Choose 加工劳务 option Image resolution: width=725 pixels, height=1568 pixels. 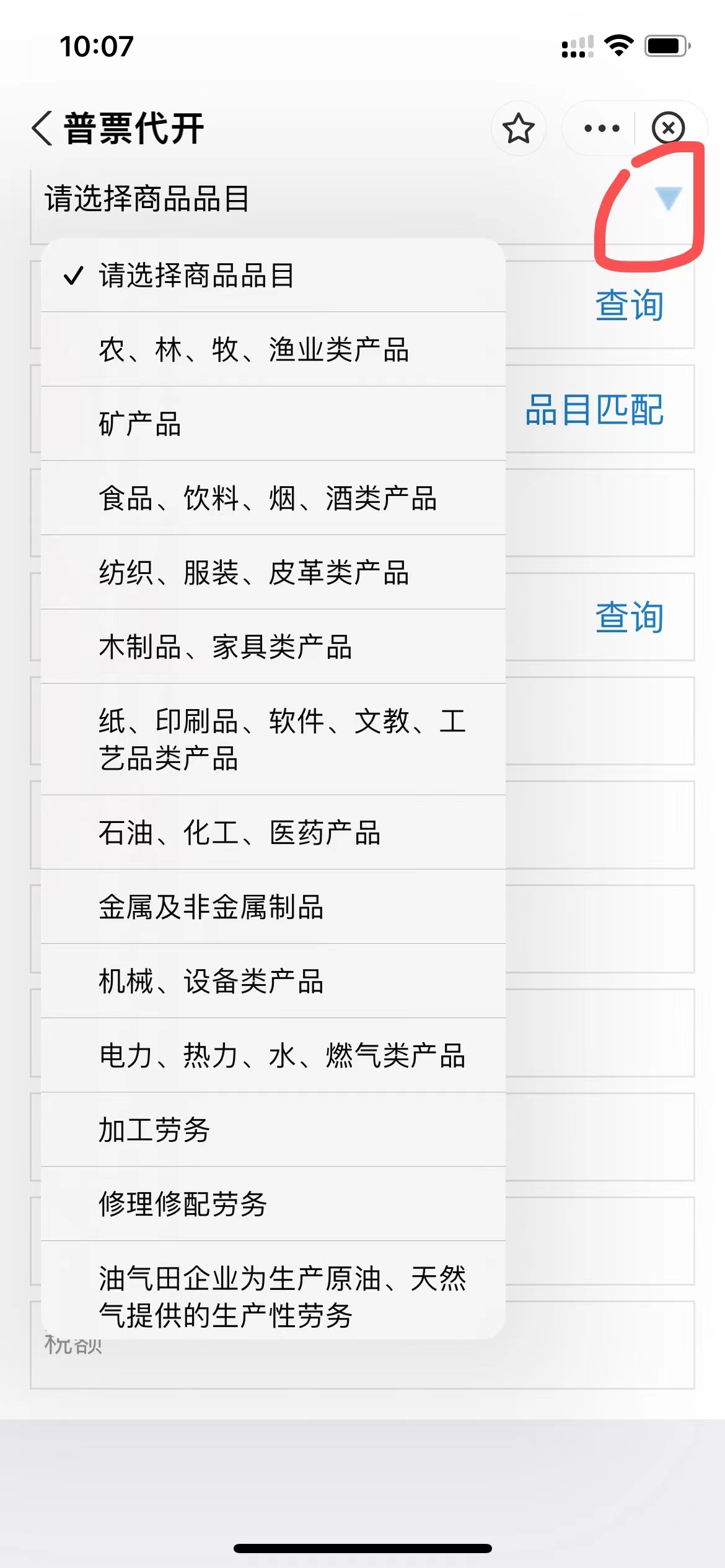click(273, 1130)
